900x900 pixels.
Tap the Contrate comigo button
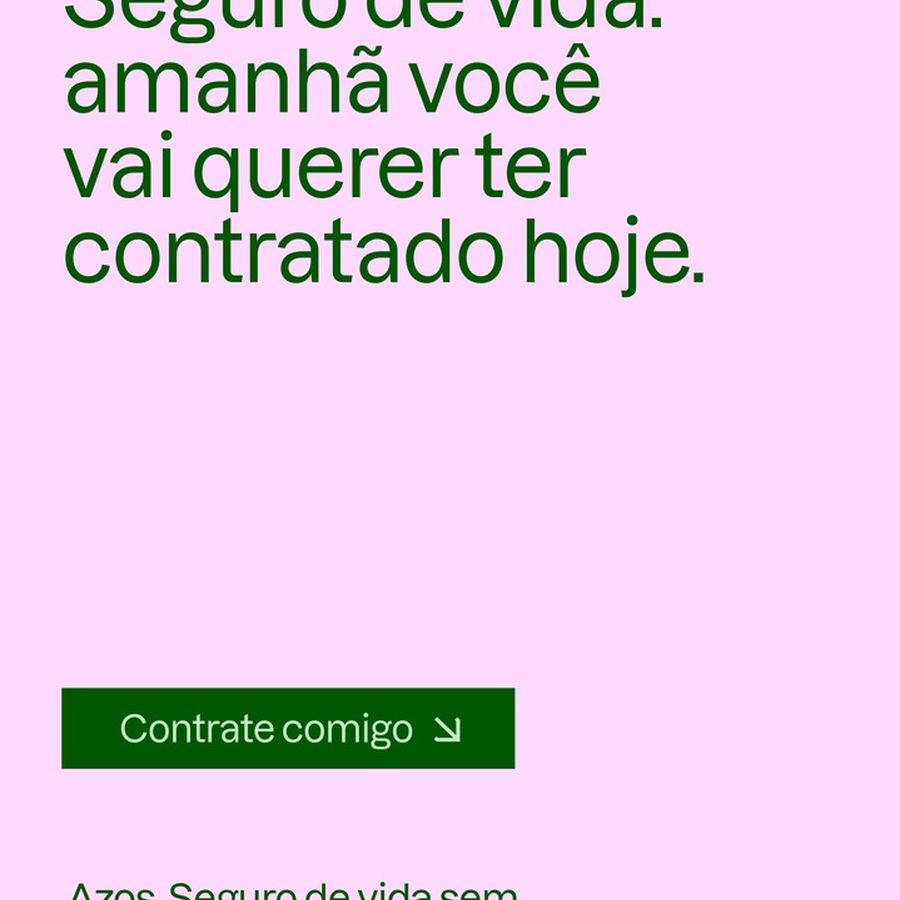(x=288, y=728)
